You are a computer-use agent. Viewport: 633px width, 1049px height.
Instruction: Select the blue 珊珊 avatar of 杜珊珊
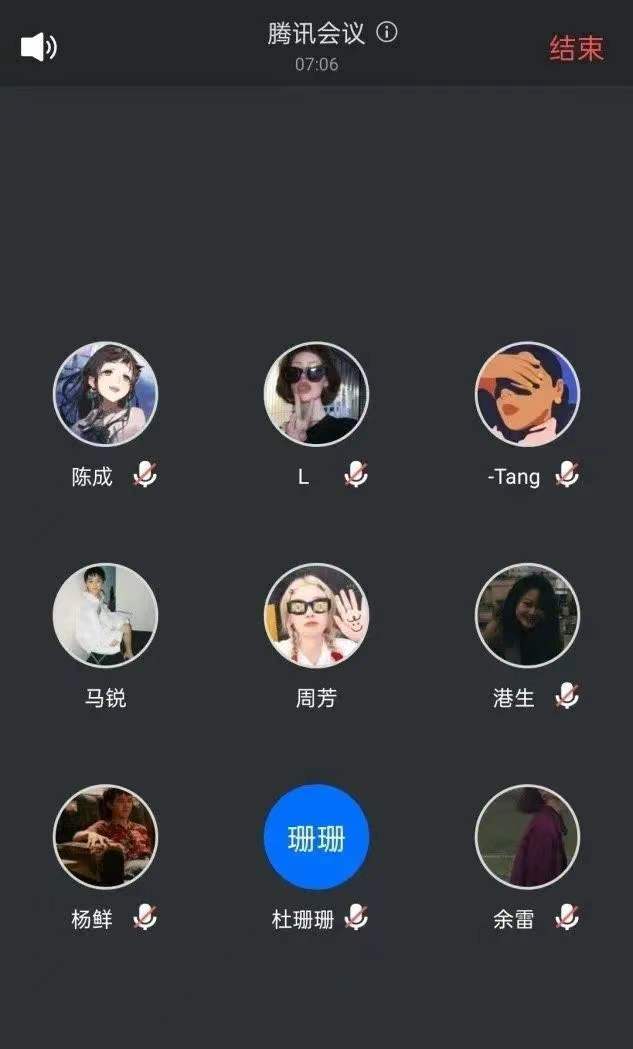(316, 837)
